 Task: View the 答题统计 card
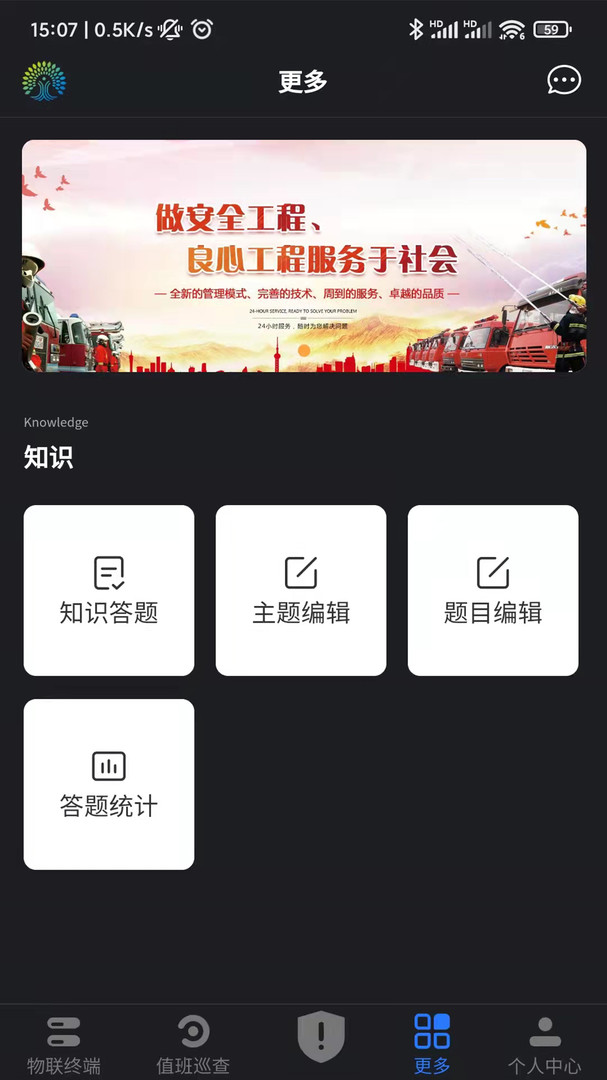[109, 784]
